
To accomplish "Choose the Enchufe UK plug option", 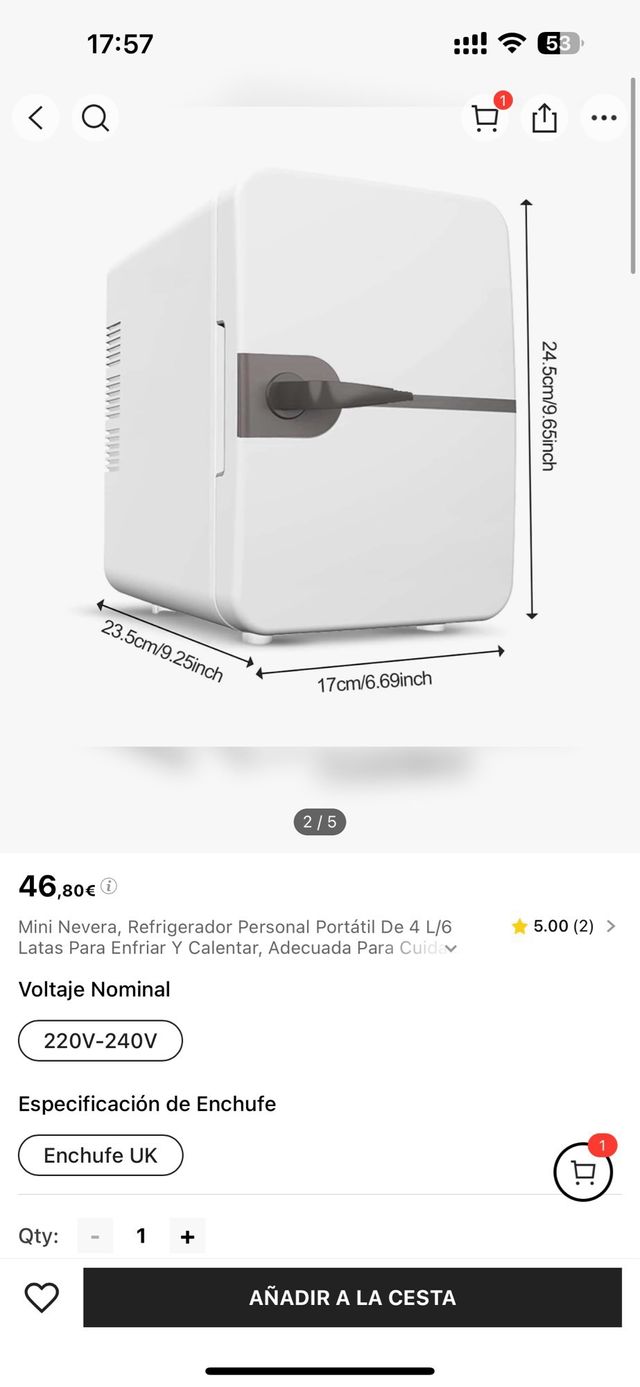I will pyautogui.click(x=101, y=1155).
